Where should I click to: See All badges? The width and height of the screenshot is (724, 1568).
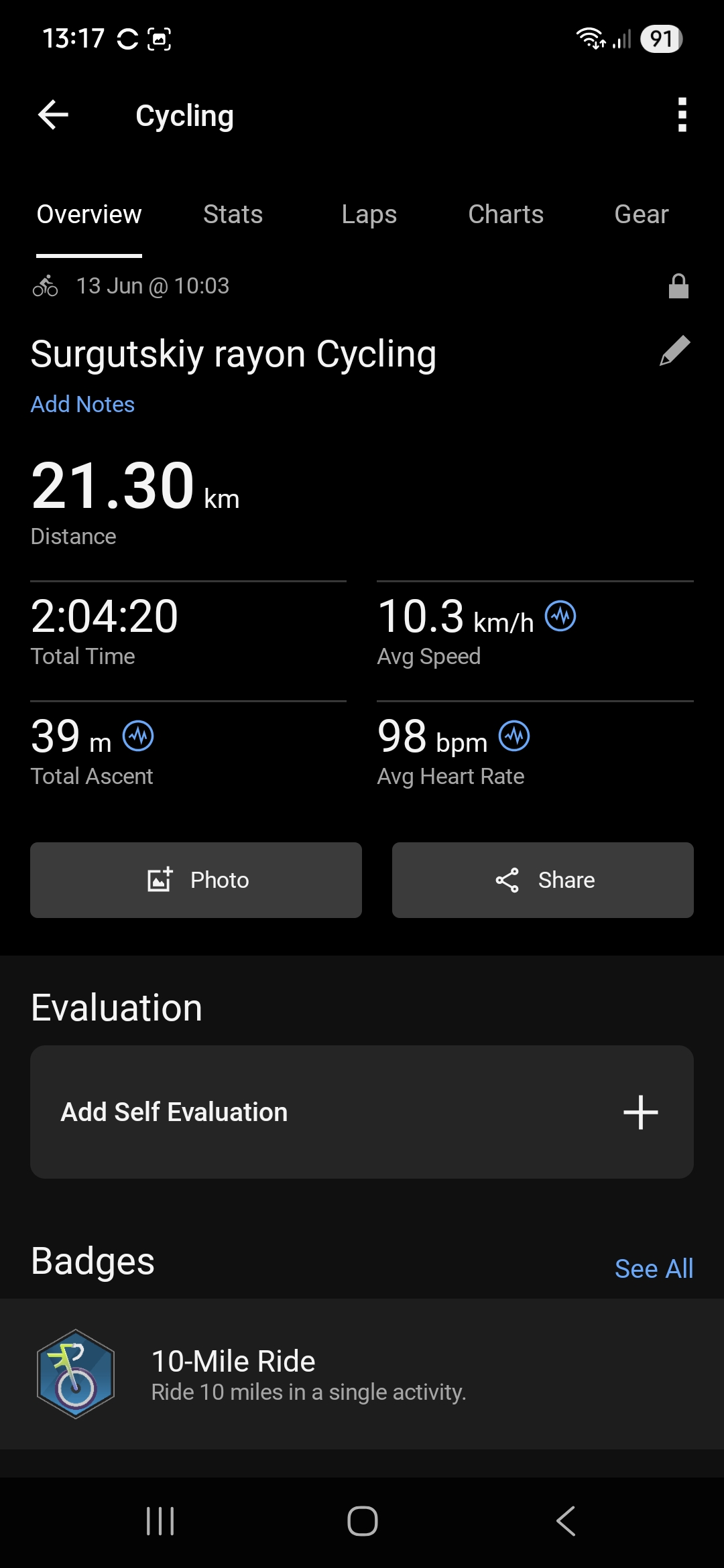click(654, 1268)
